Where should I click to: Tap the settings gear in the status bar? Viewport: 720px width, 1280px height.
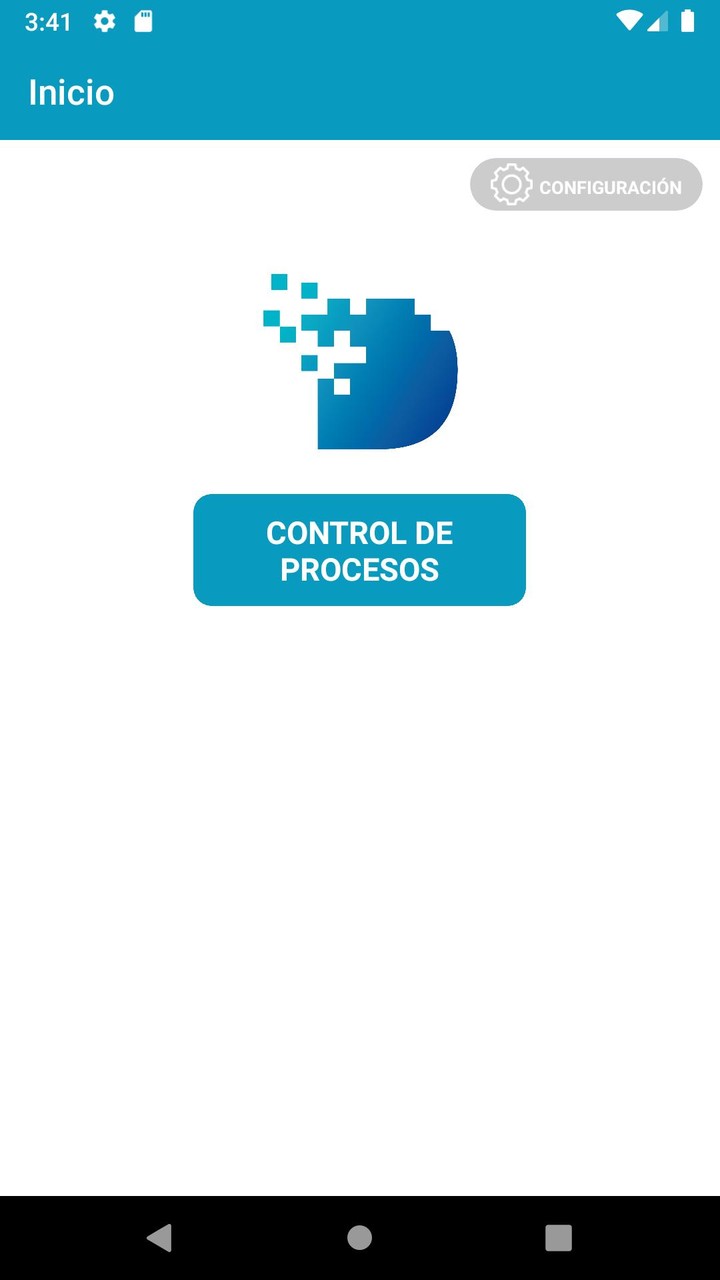(x=104, y=20)
